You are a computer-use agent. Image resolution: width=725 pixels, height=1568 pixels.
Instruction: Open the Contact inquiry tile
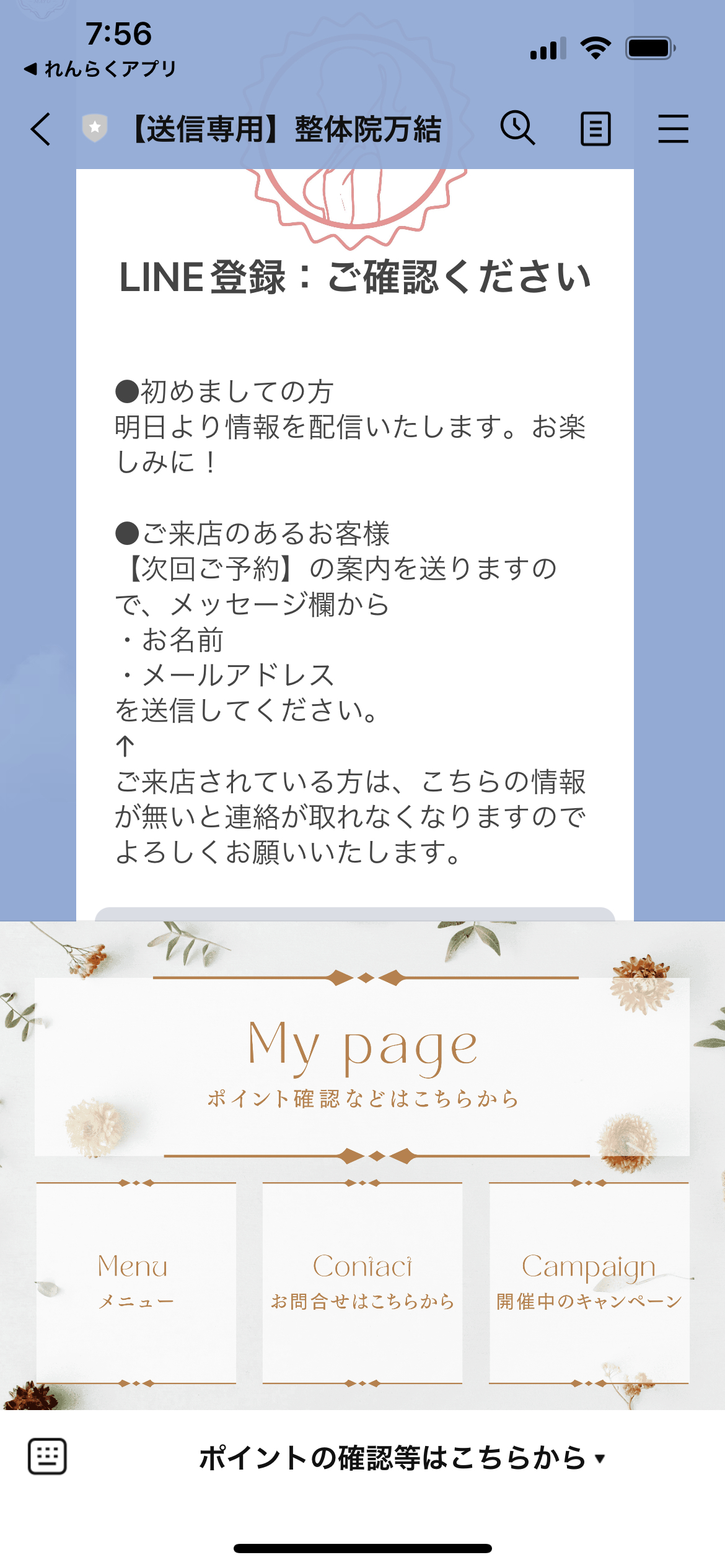tap(362, 1283)
